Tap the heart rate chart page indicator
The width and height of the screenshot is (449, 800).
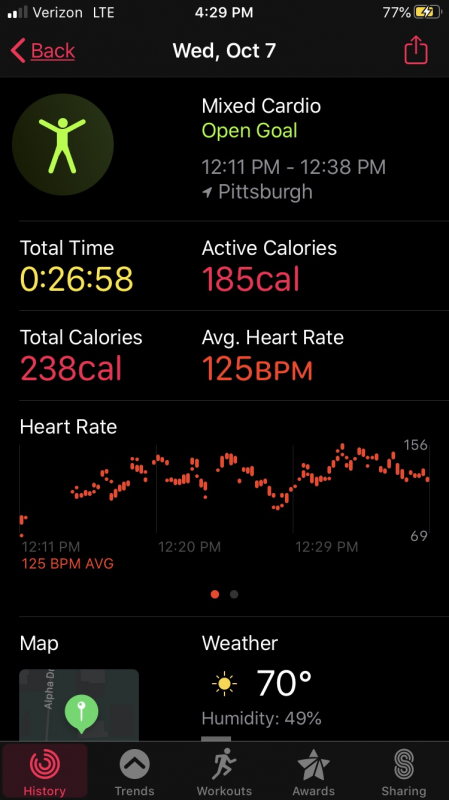point(224,594)
